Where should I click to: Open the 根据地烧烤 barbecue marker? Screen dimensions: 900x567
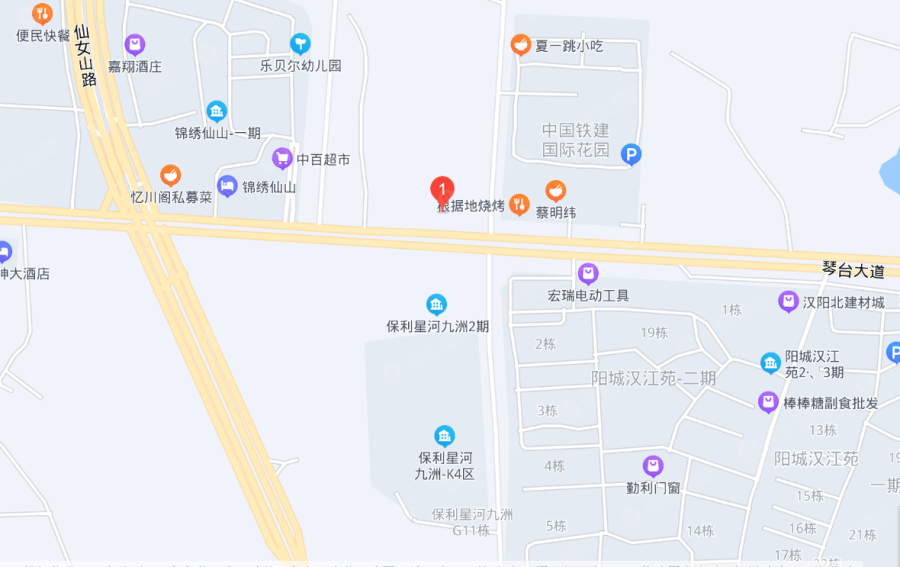pos(519,205)
